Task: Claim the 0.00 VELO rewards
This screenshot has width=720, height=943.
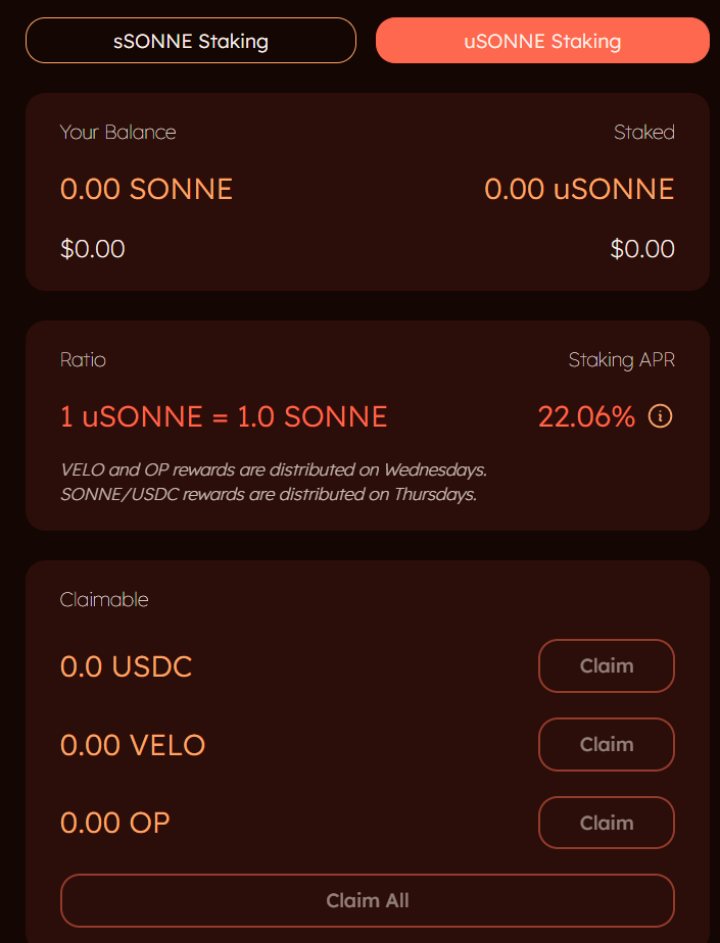Action: click(606, 744)
